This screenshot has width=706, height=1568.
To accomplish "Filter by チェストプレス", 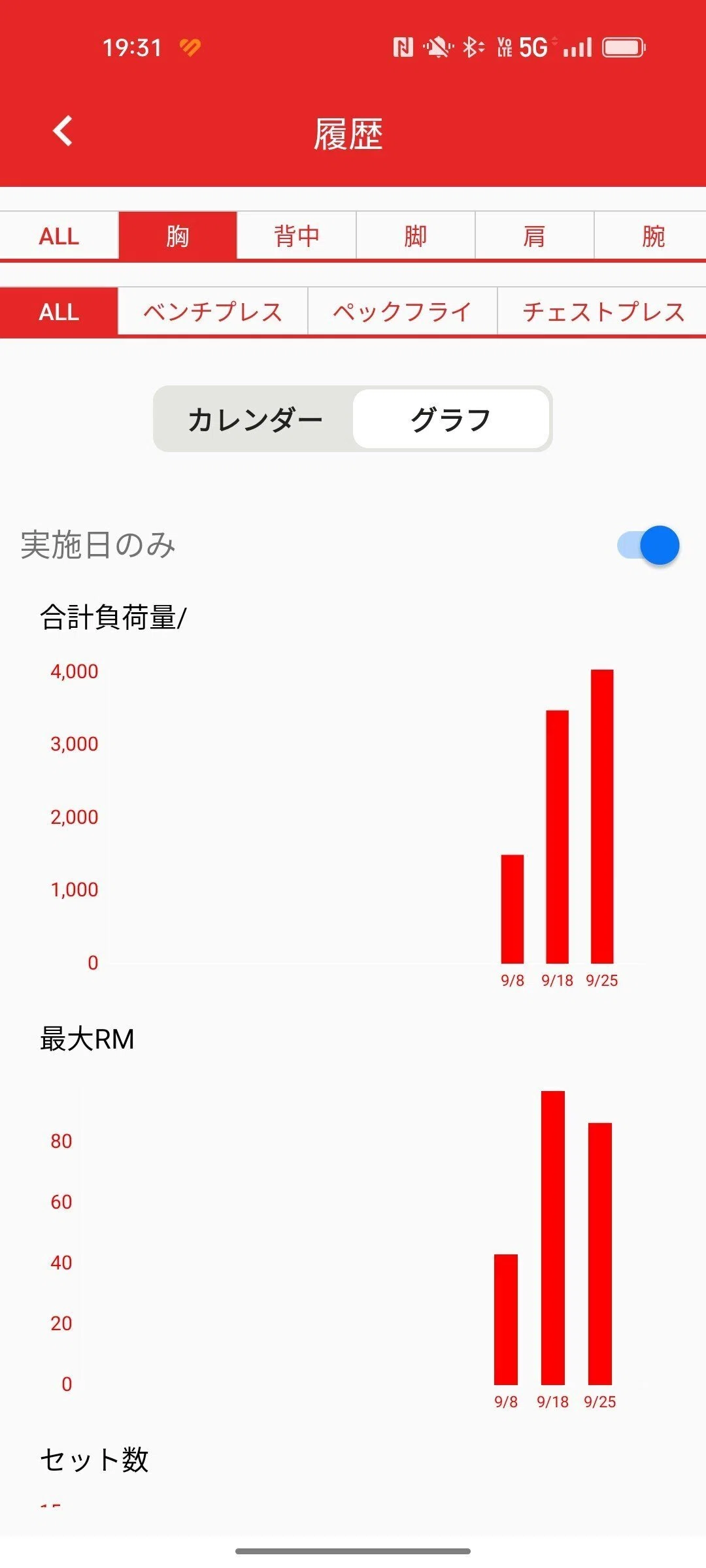I will pos(603,312).
